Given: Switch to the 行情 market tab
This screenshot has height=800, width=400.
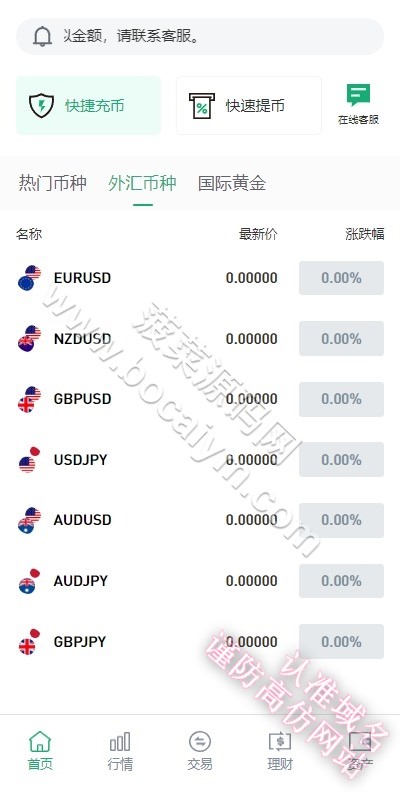Looking at the screenshot, I should 120,751.
